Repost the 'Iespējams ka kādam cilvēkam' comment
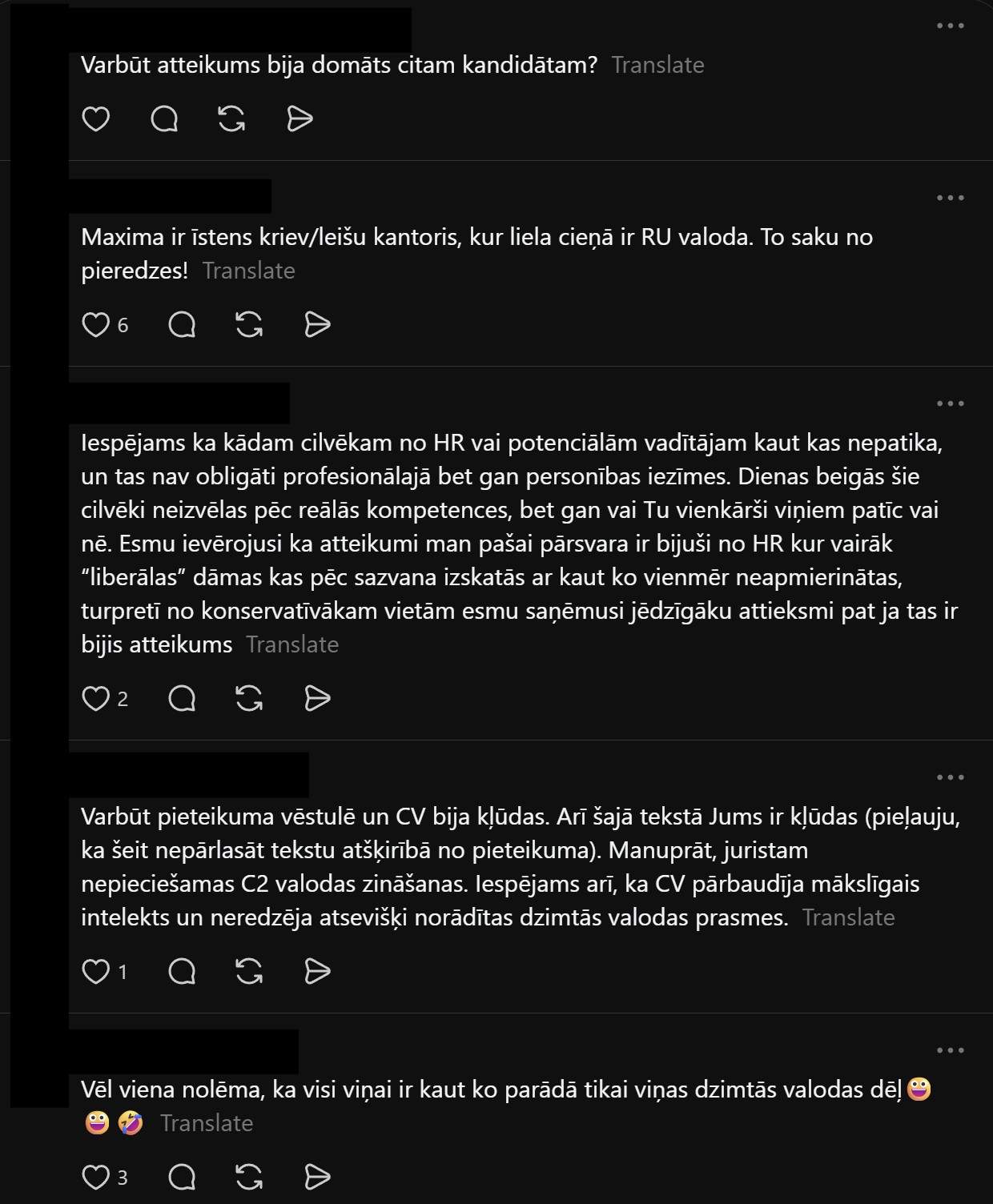 tap(249, 698)
